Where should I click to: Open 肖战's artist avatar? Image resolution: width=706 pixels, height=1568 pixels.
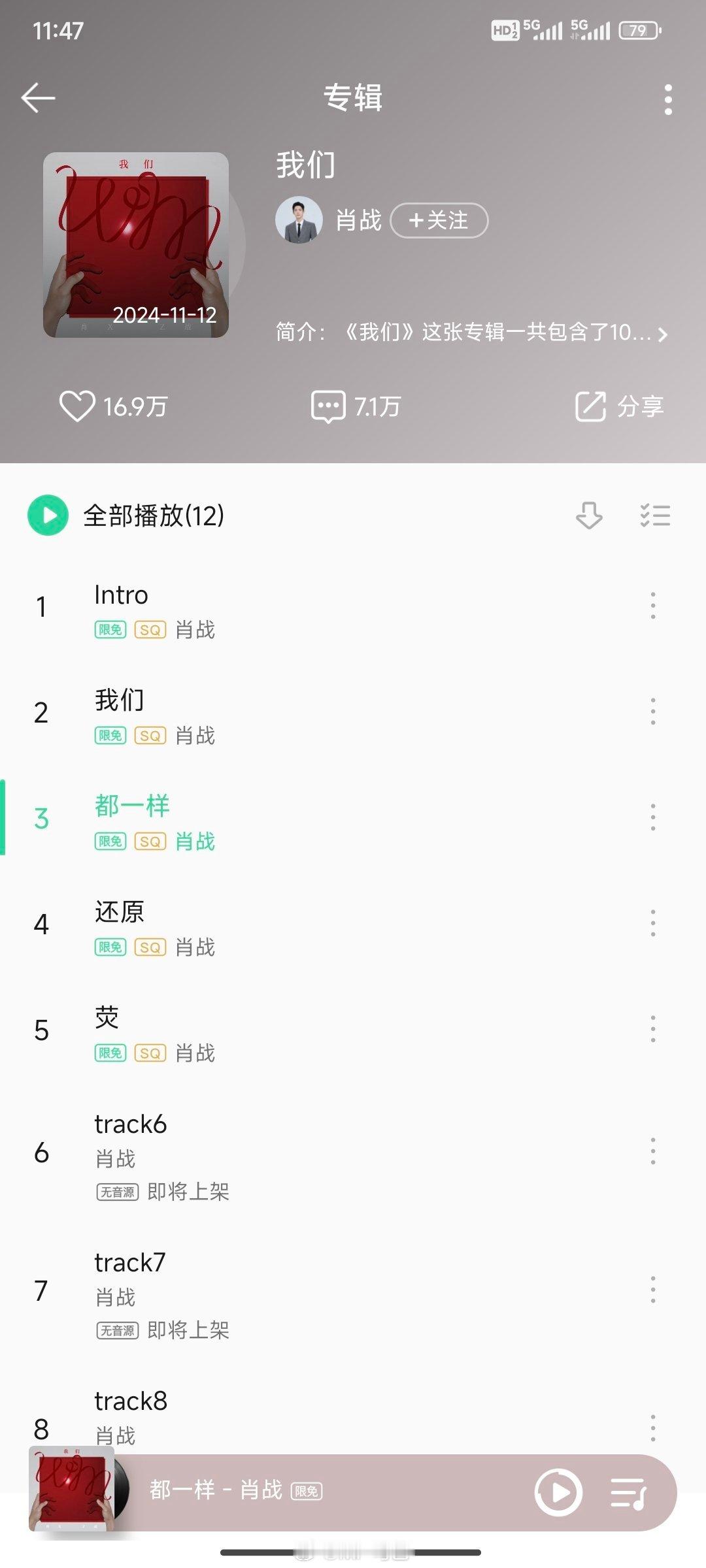(x=299, y=220)
